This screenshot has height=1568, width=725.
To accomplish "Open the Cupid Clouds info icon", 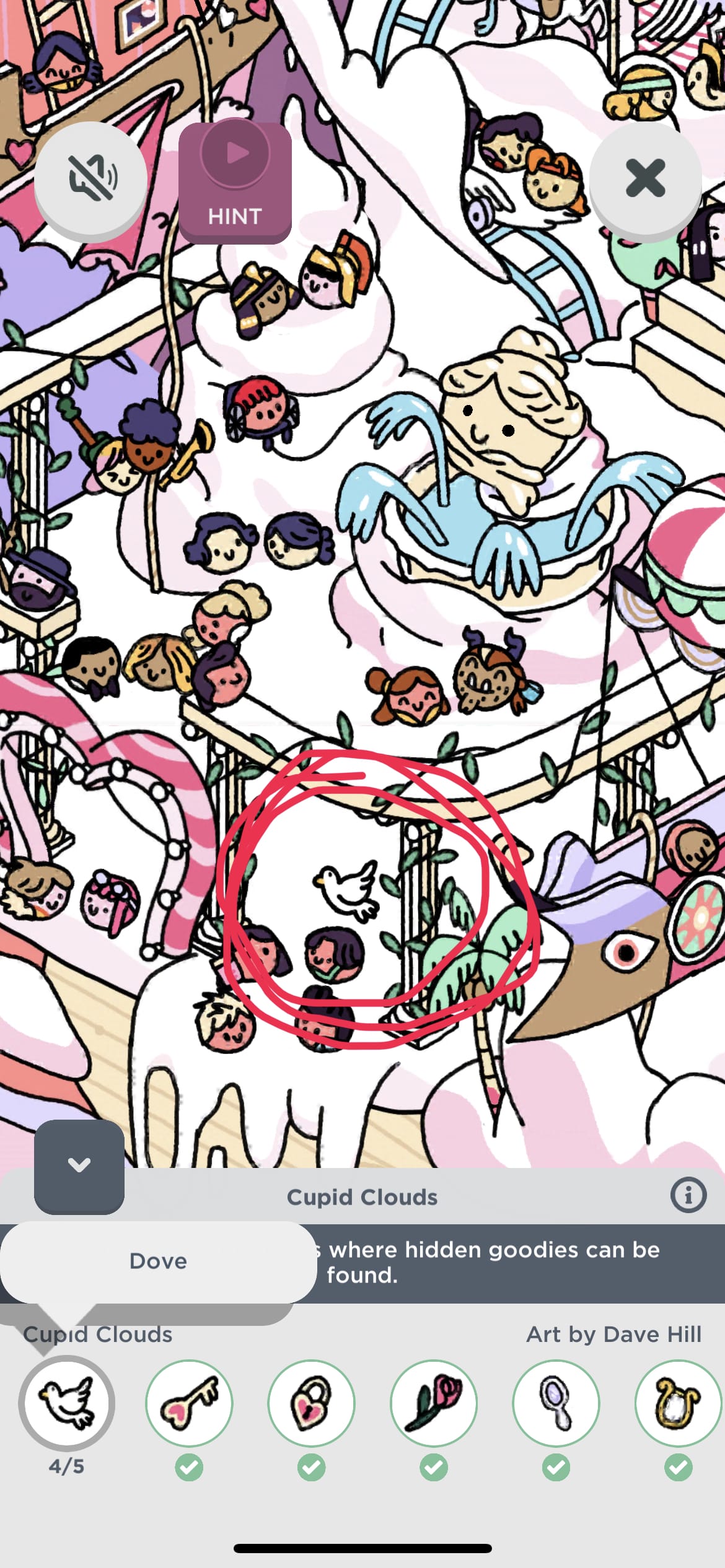I will (x=688, y=1195).
